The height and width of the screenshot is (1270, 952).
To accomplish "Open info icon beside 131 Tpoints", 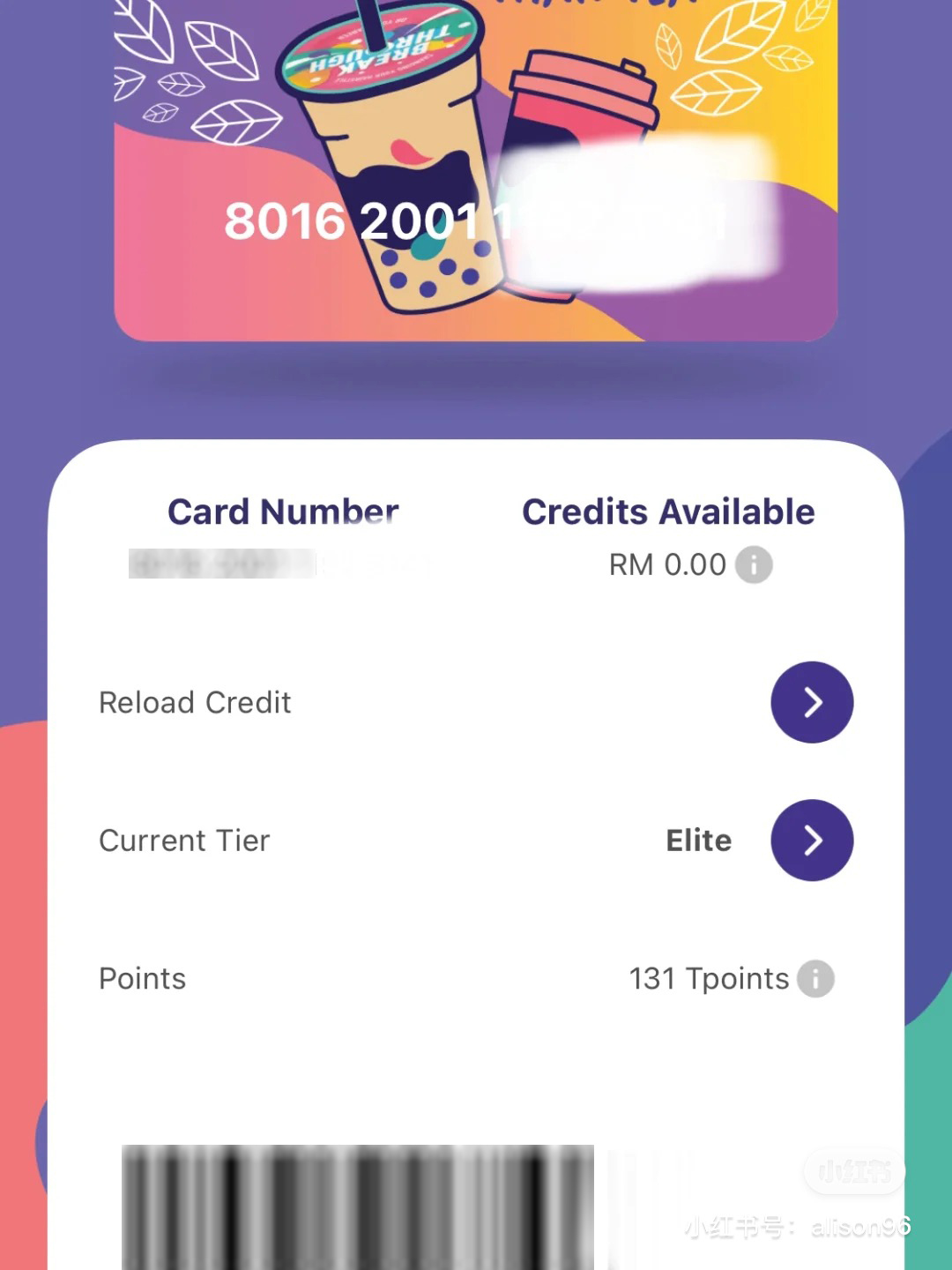I will click(815, 978).
